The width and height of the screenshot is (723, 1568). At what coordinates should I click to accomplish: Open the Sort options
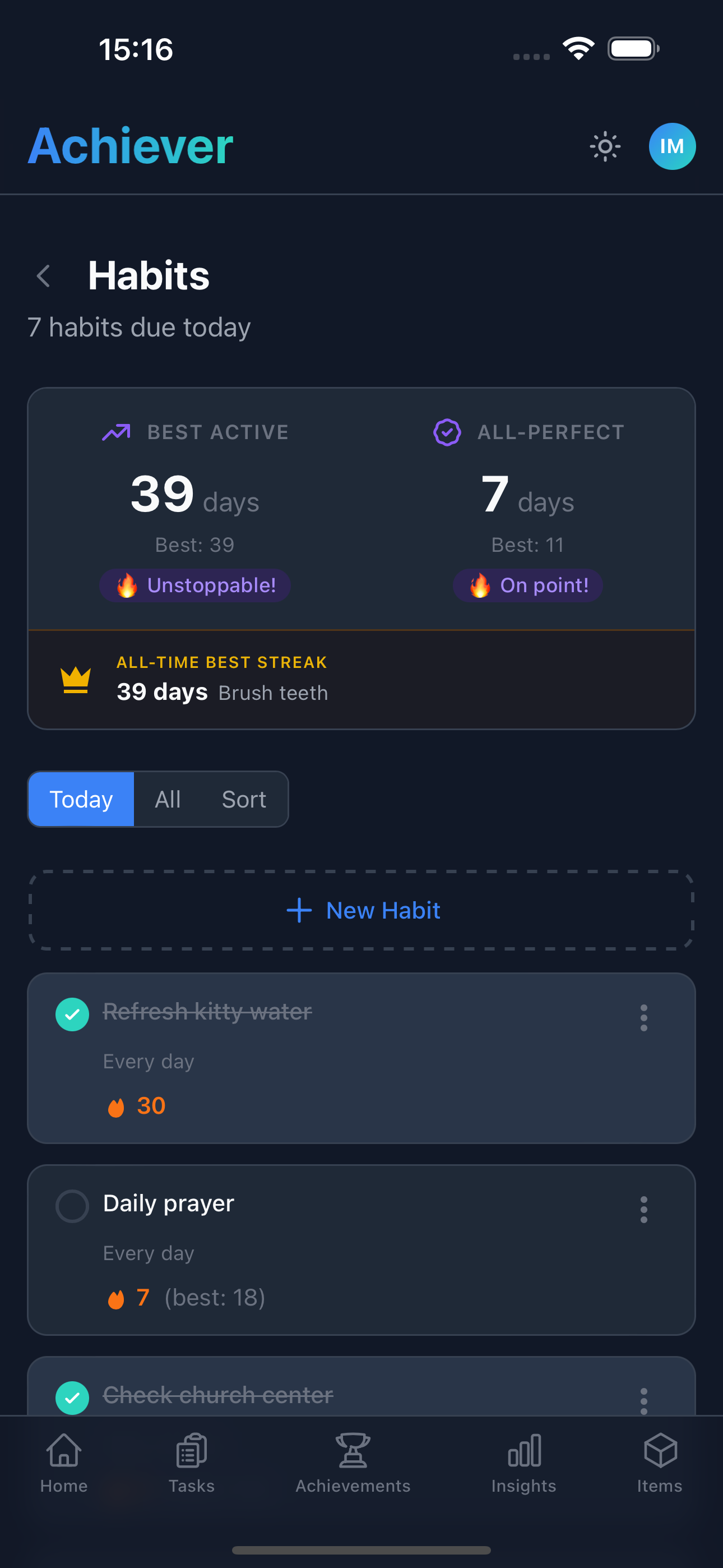[x=243, y=799]
